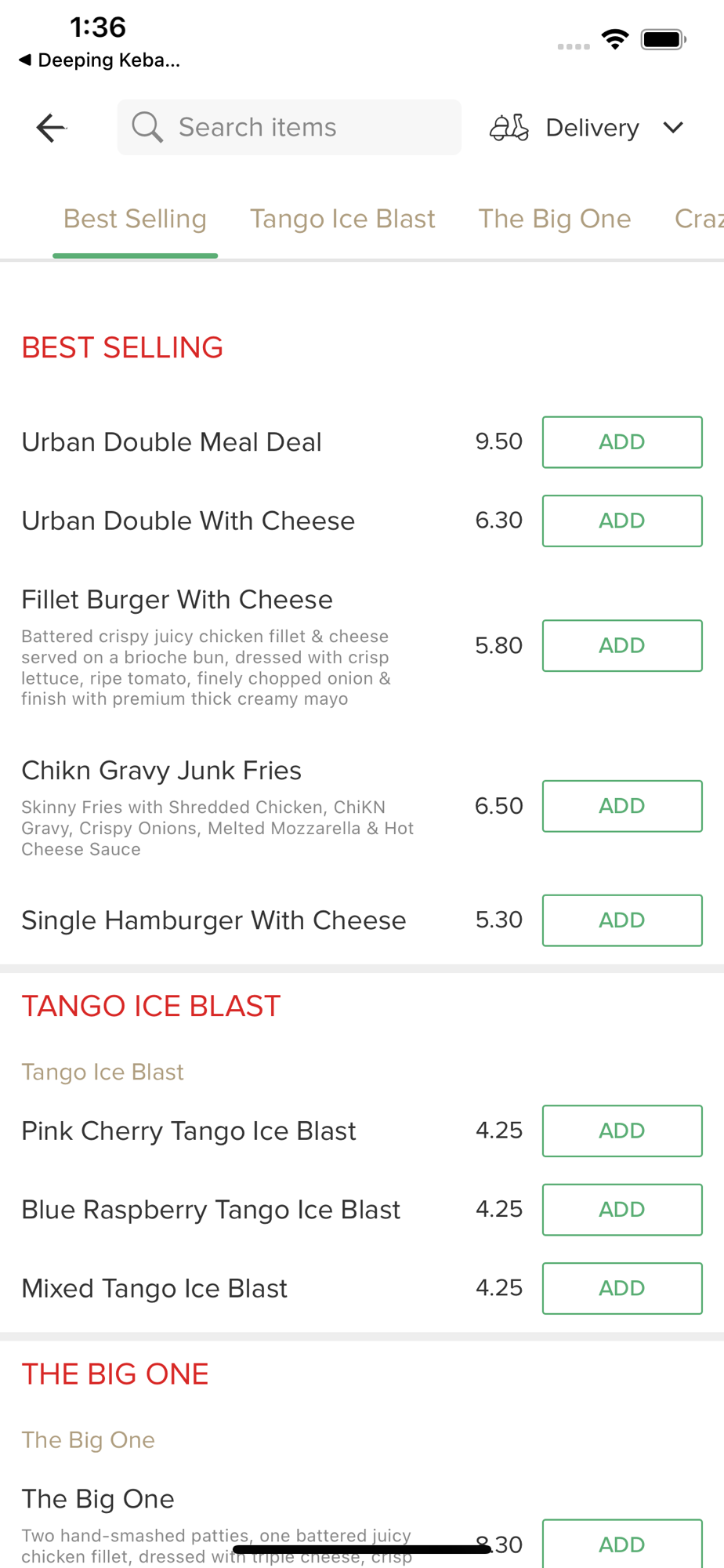The image size is (724, 1568).
Task: Switch to the Tango Ice Blast tab
Action: pos(342,219)
